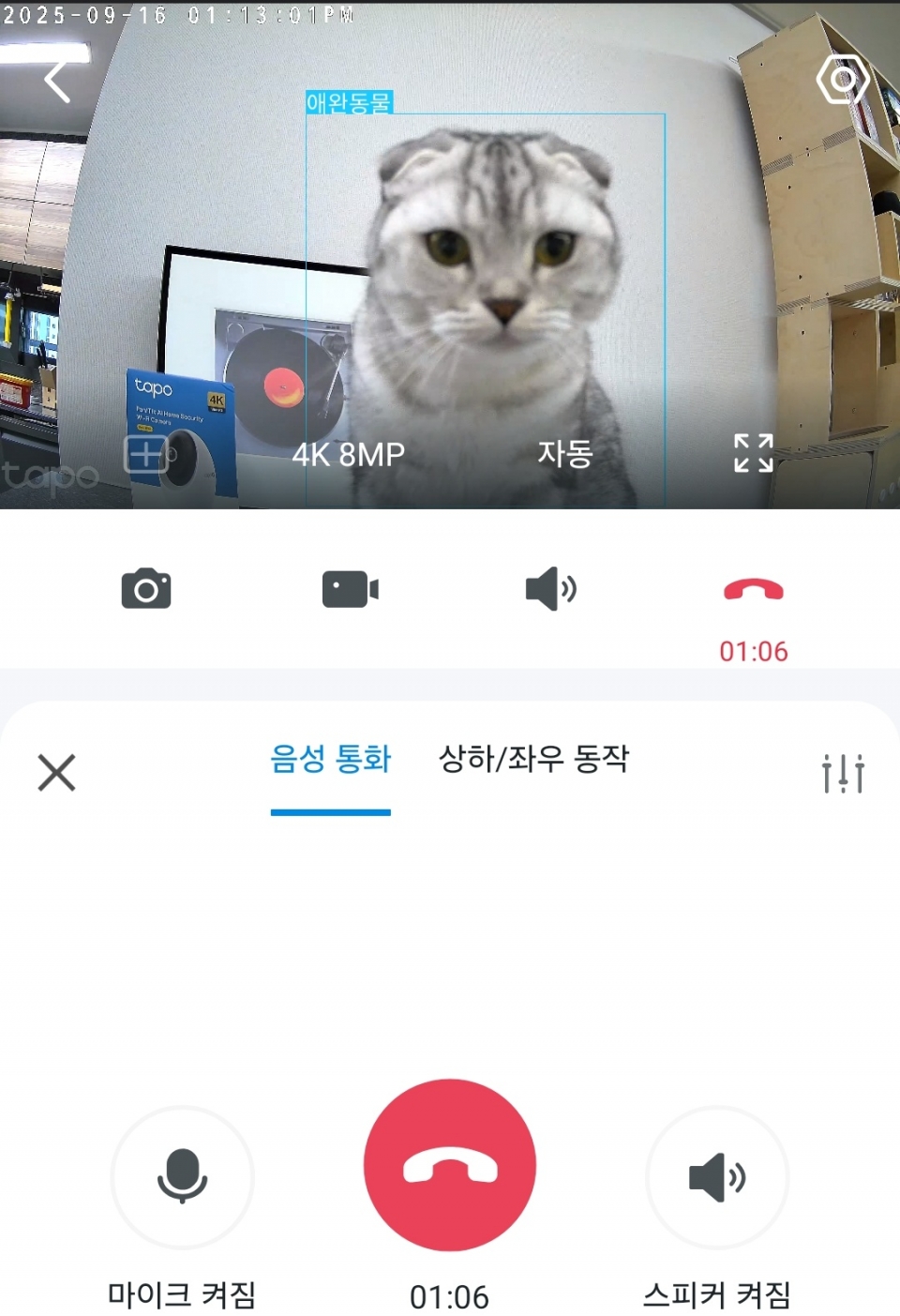
Task: Switch to 상하/좌우 동작 tab
Action: tap(533, 759)
